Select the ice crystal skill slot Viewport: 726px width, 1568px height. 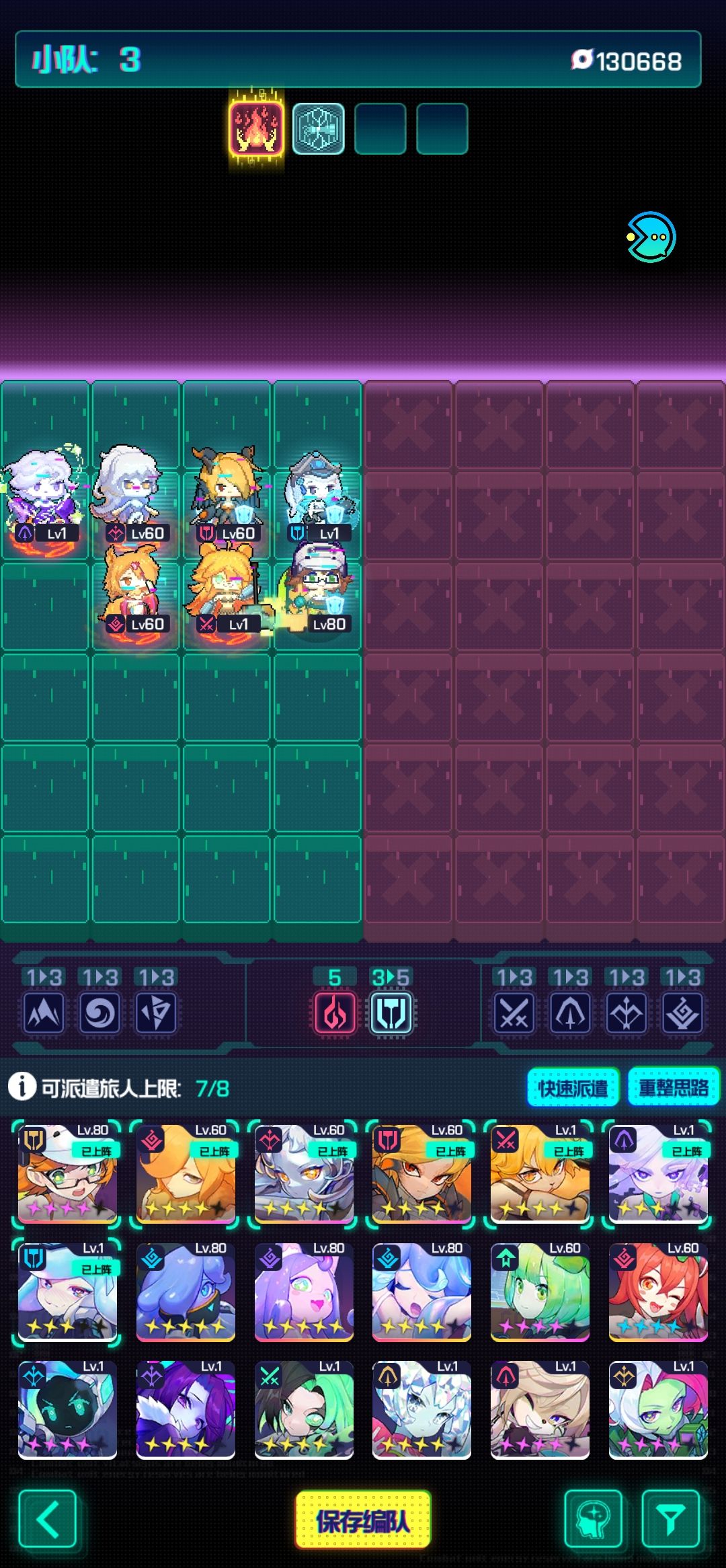319,128
